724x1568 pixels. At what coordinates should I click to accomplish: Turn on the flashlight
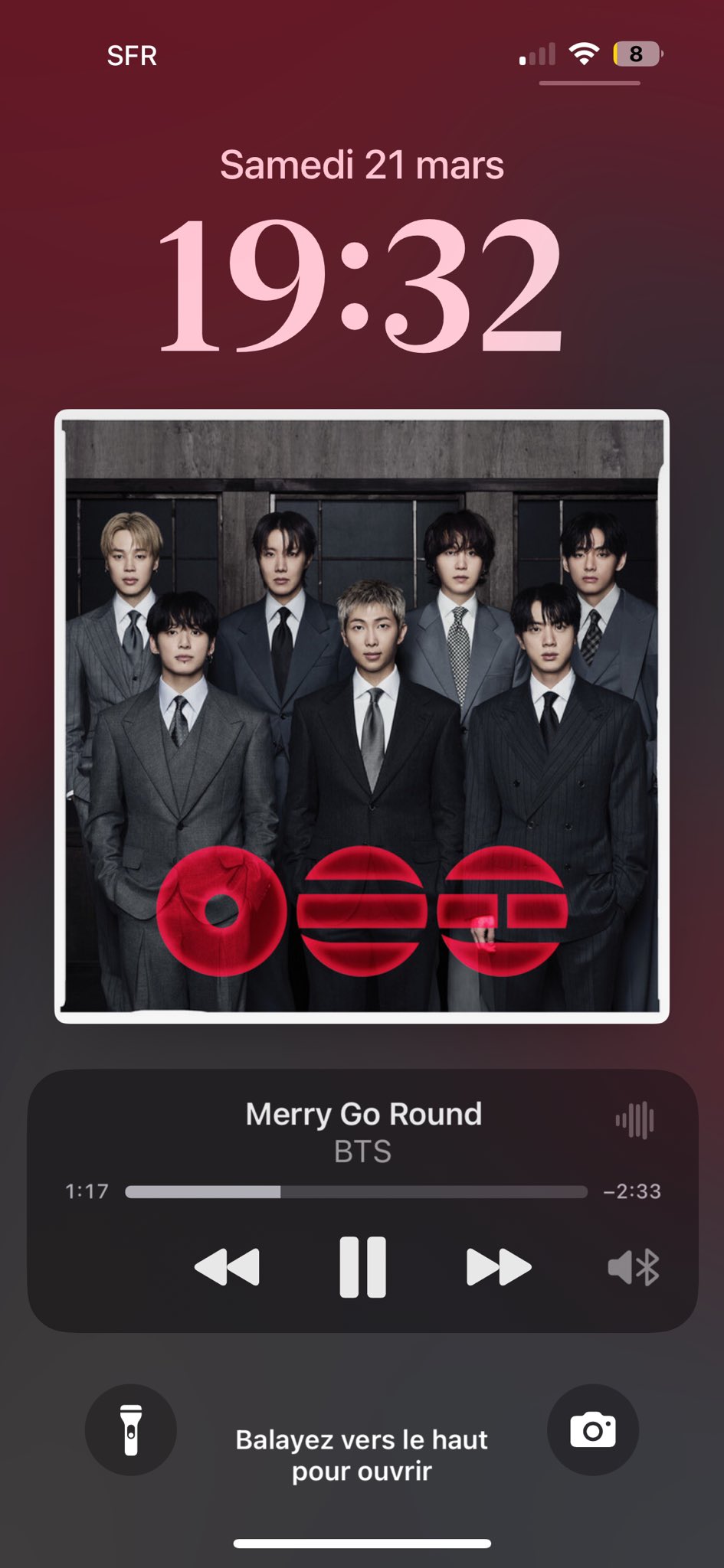tap(131, 1429)
